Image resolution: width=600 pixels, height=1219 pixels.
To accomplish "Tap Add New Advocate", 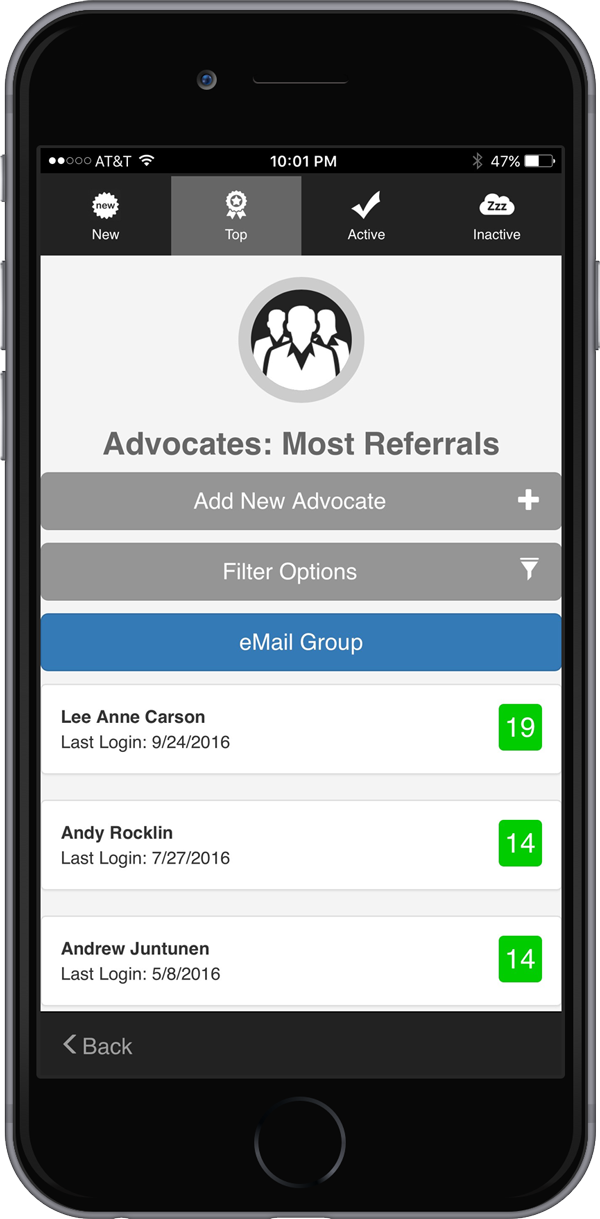I will (300, 501).
